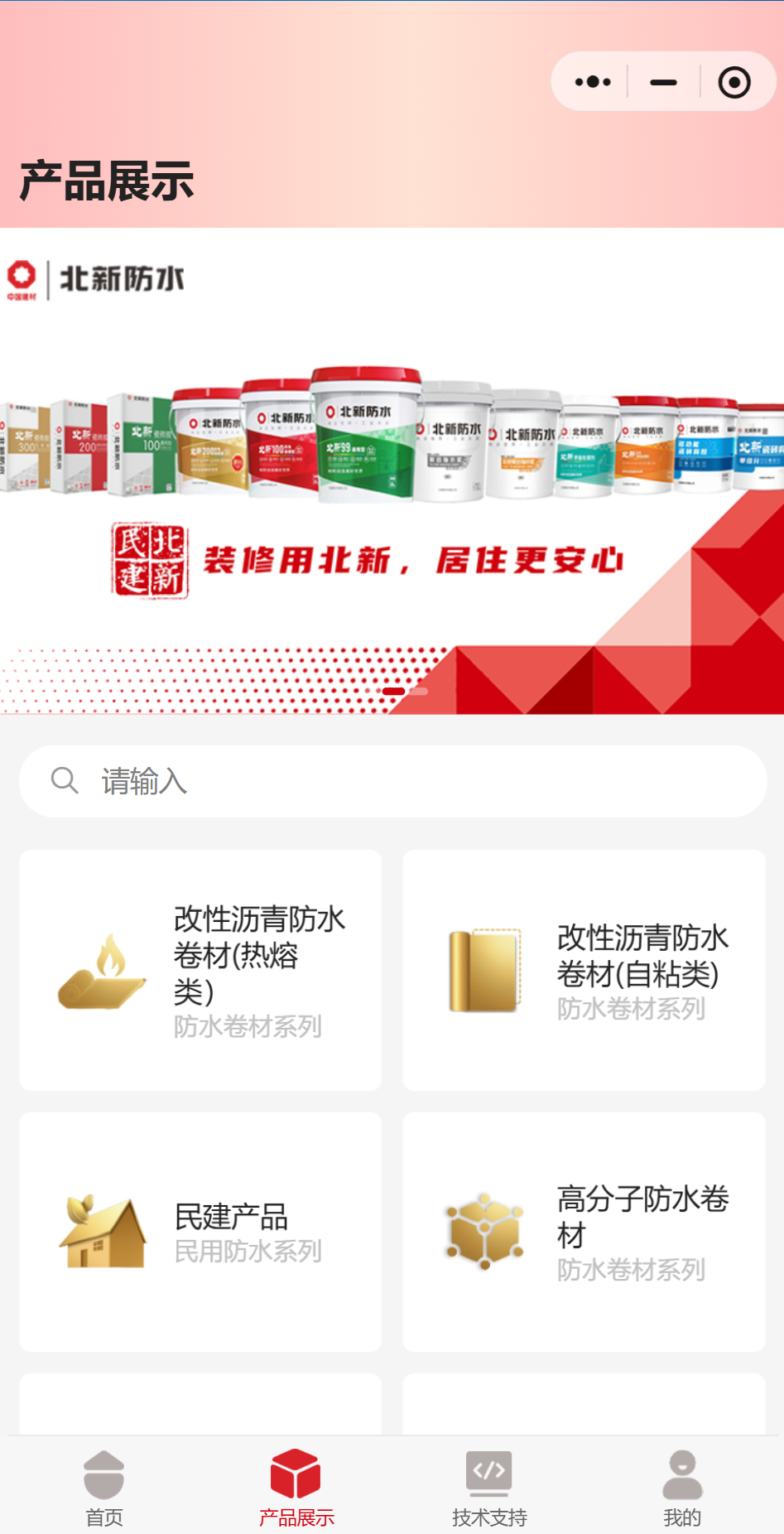
Task: Go to the 技术支持 tab
Action: [489, 1488]
